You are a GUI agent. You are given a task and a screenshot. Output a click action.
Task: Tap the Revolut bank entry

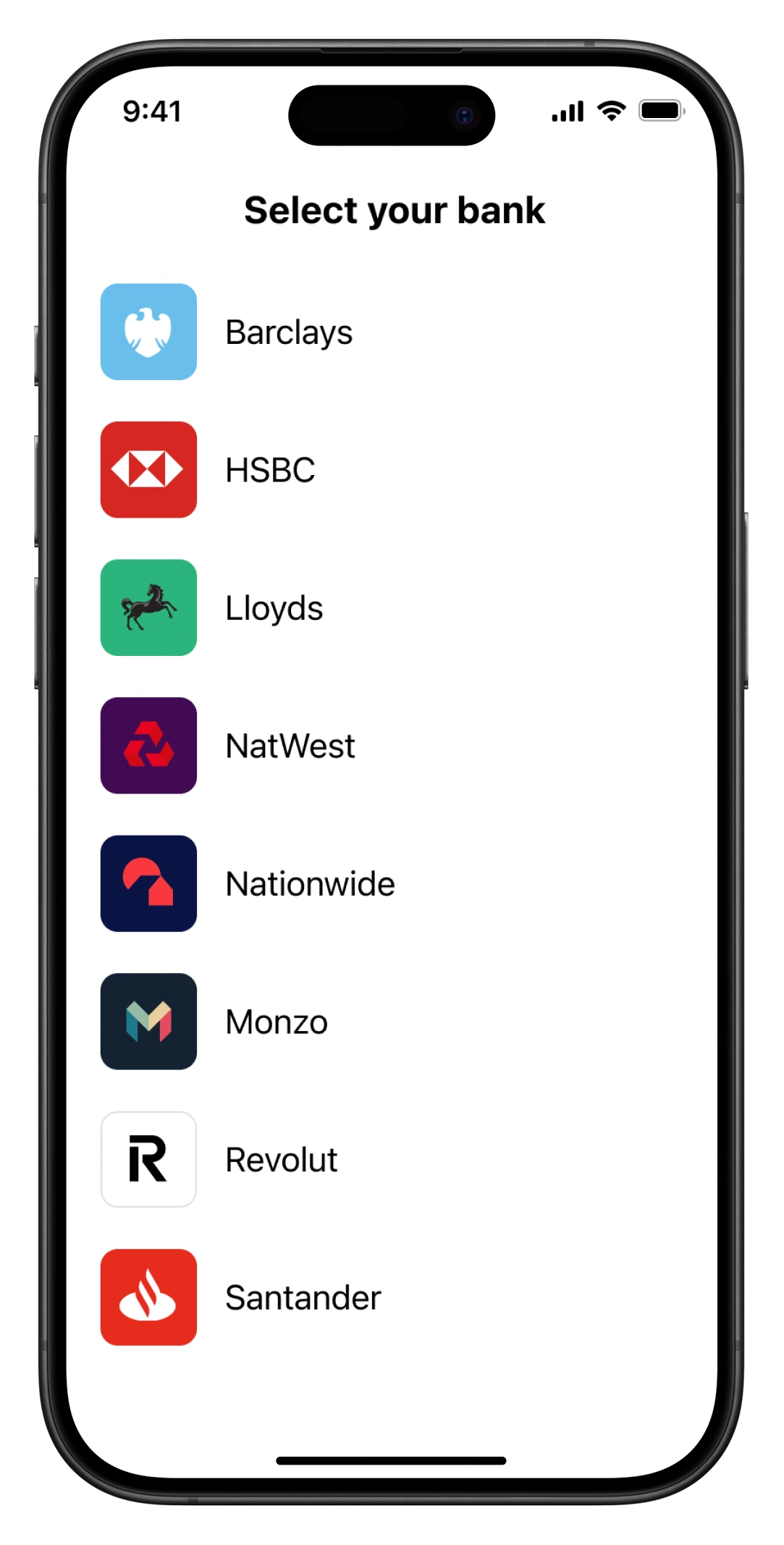coord(281,1160)
